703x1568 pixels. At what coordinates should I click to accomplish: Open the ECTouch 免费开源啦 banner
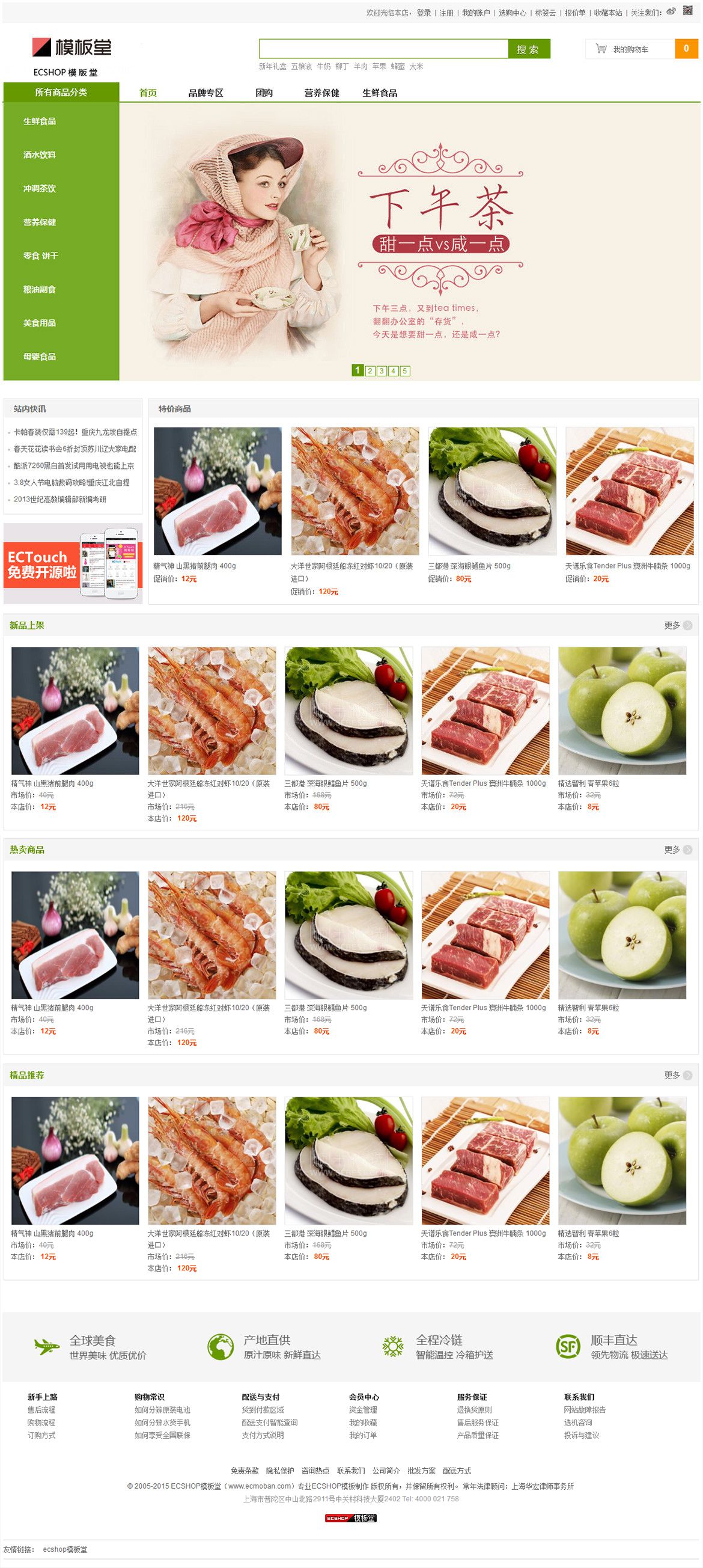(x=73, y=564)
